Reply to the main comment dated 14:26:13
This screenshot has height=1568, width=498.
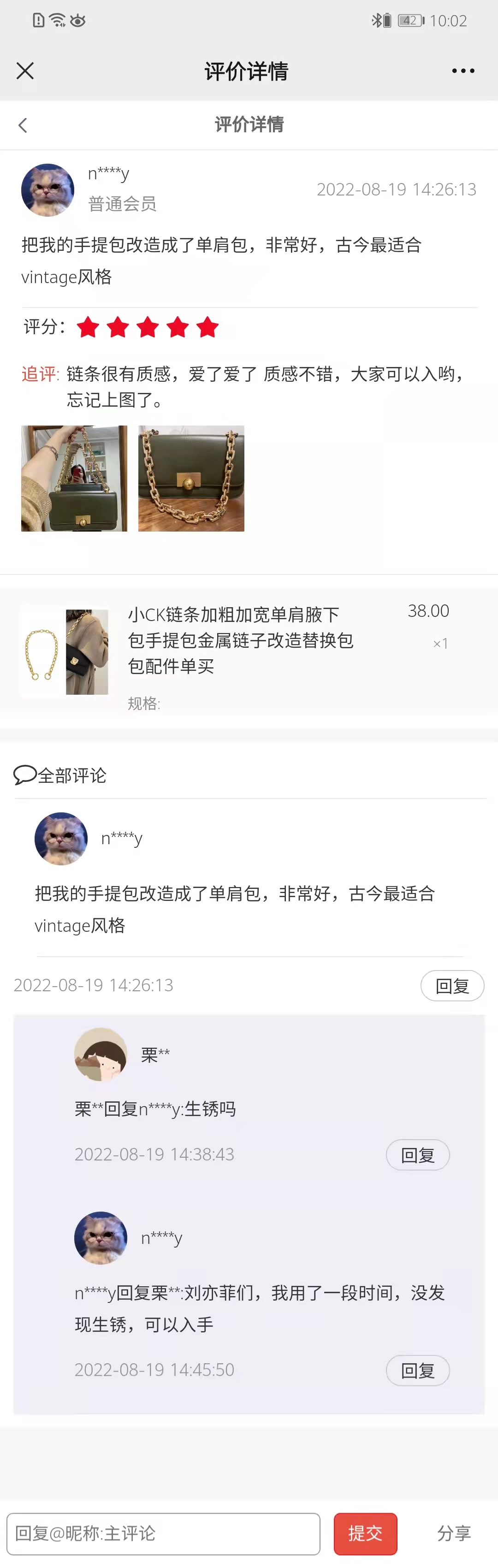452,986
